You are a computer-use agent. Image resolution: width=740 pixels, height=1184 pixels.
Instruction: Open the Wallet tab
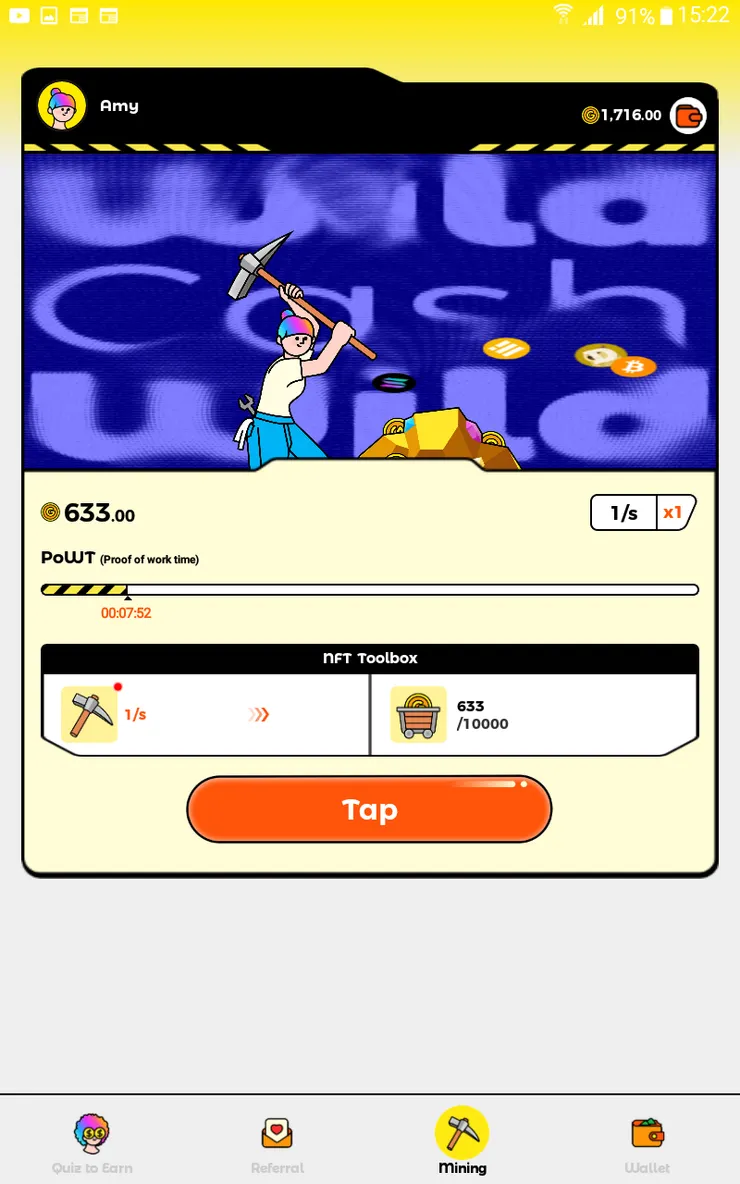(647, 1143)
